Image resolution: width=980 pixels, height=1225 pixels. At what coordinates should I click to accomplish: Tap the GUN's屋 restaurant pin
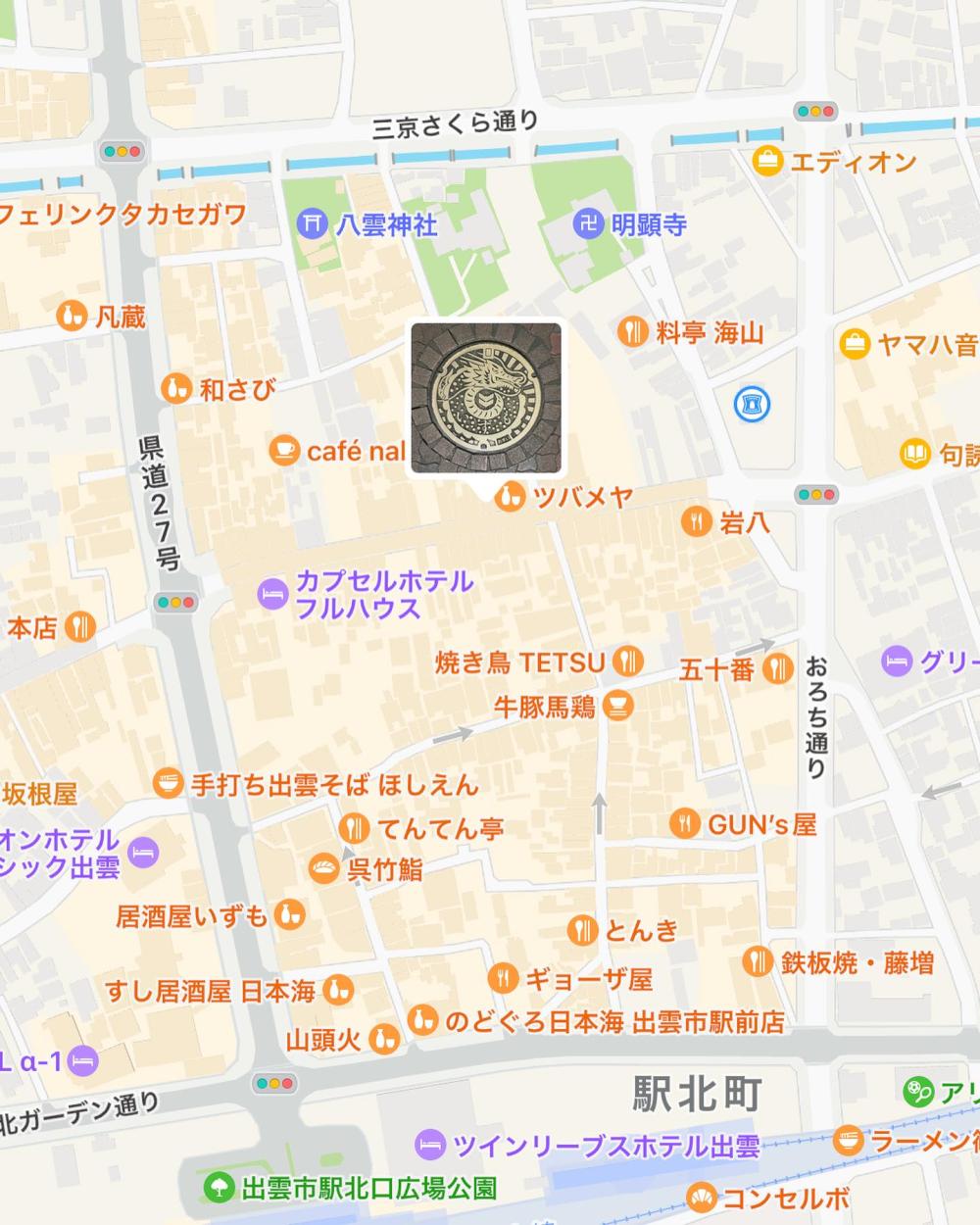(x=684, y=824)
